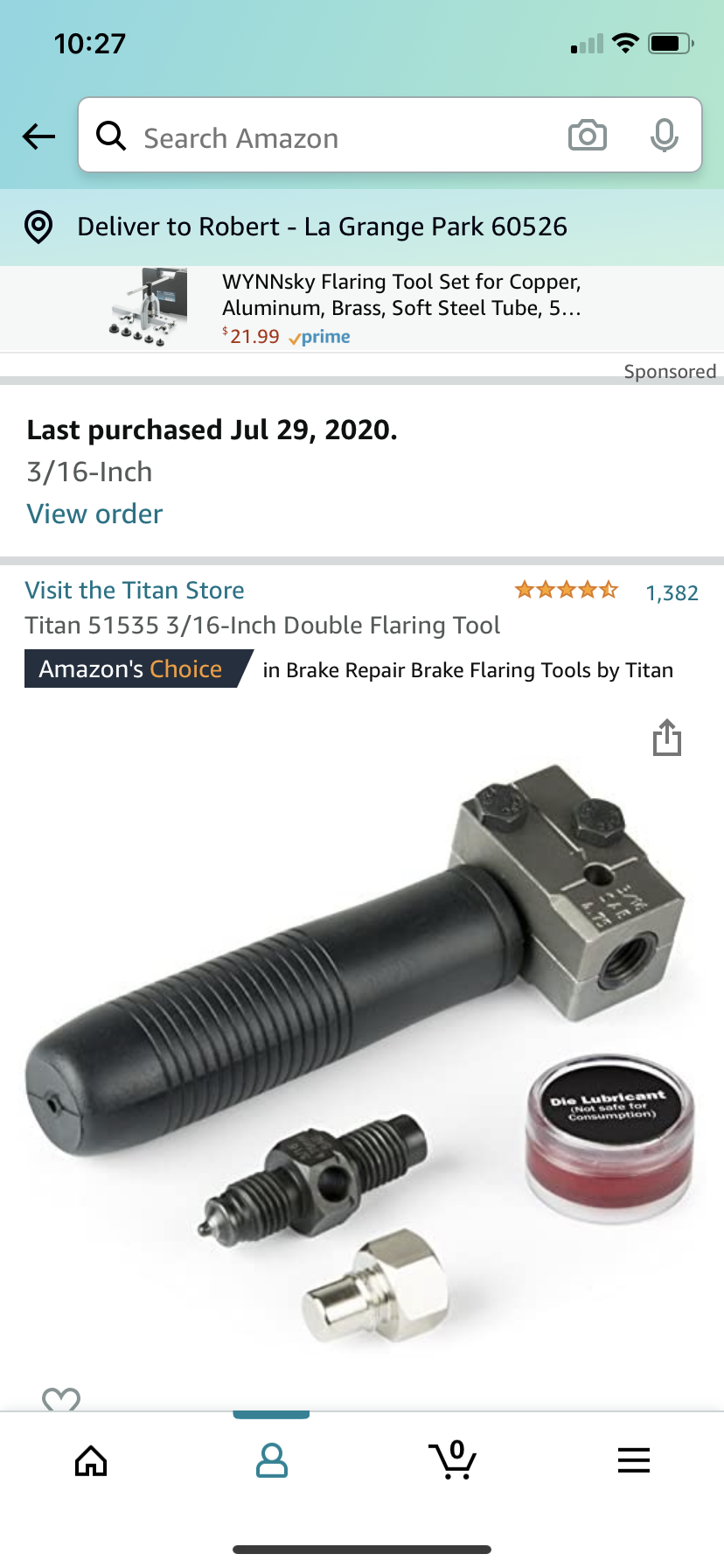Open the shopping cart
This screenshot has height=1568, width=724.
pos(452,1460)
